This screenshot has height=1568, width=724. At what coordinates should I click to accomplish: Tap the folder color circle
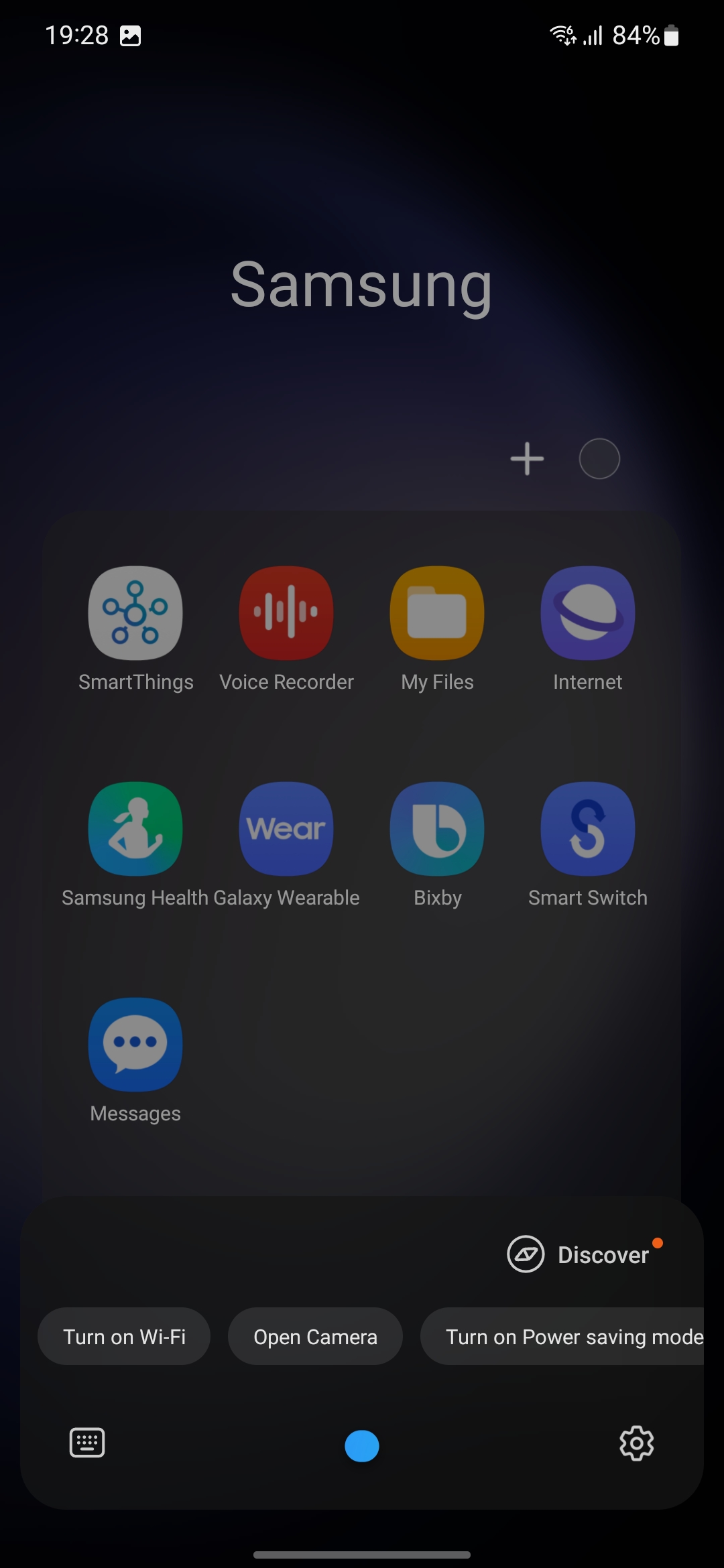[599, 459]
